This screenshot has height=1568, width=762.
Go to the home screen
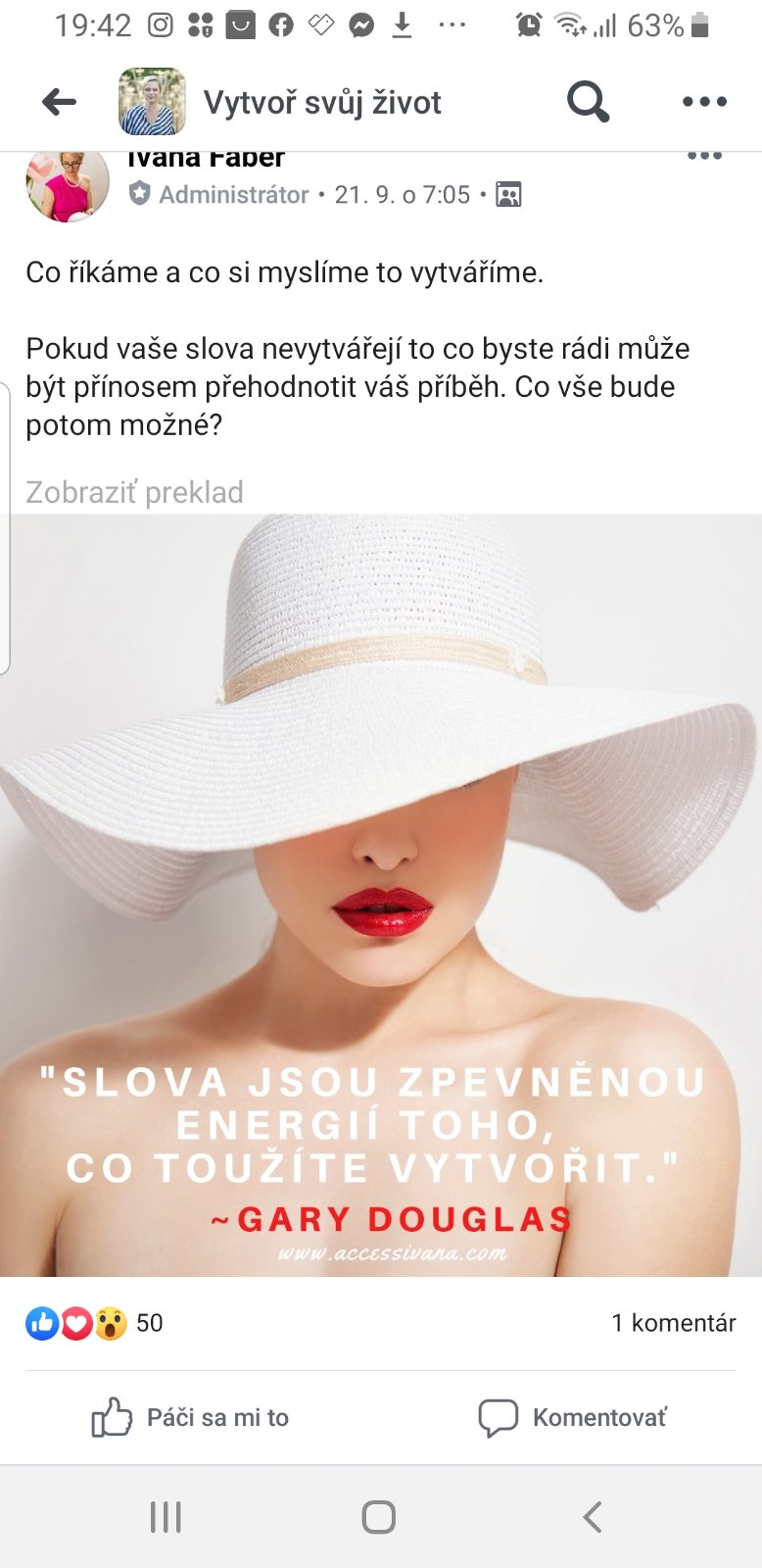(379, 1517)
